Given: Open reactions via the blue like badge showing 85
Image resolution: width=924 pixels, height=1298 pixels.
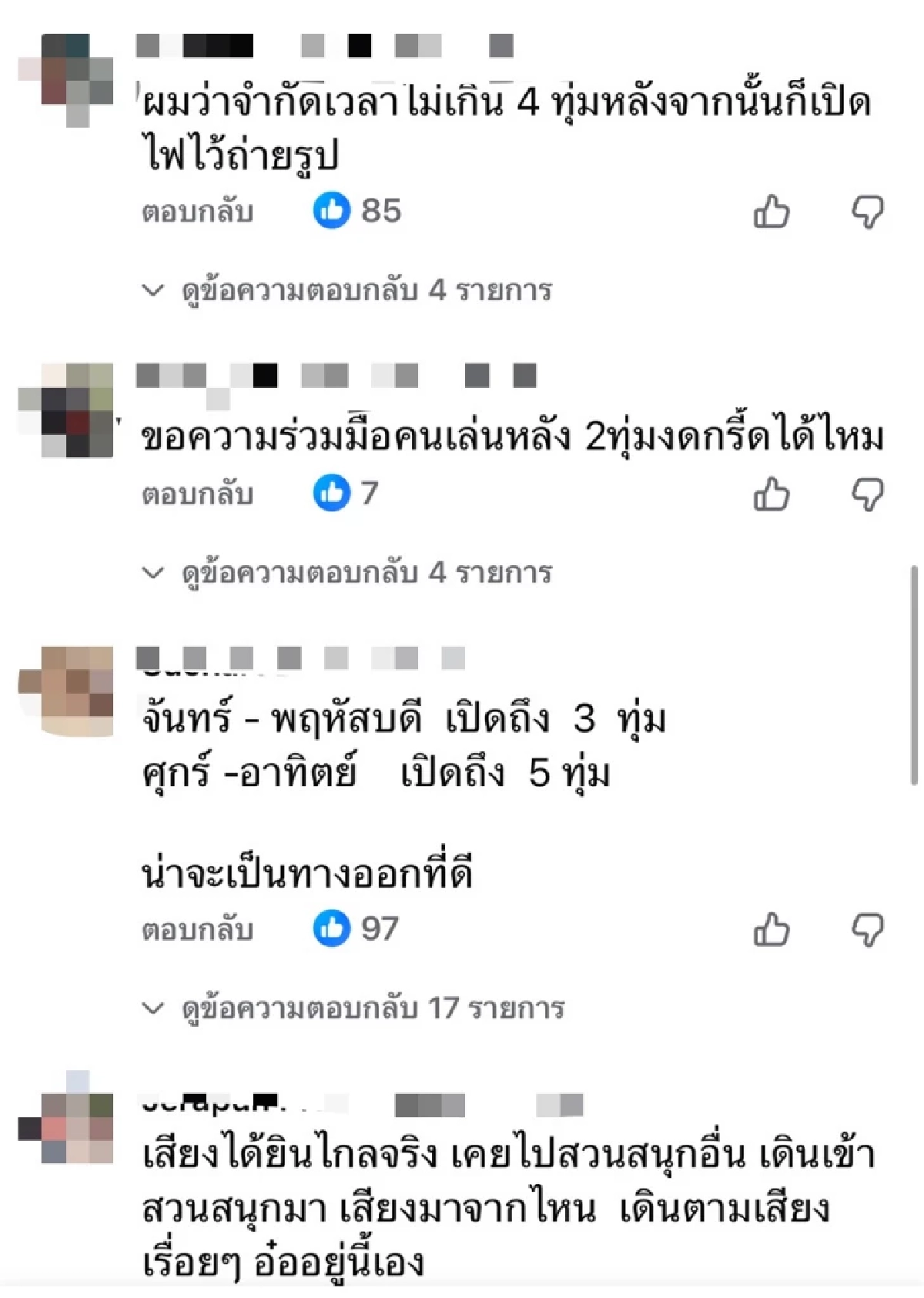Looking at the screenshot, I should pos(333,211).
